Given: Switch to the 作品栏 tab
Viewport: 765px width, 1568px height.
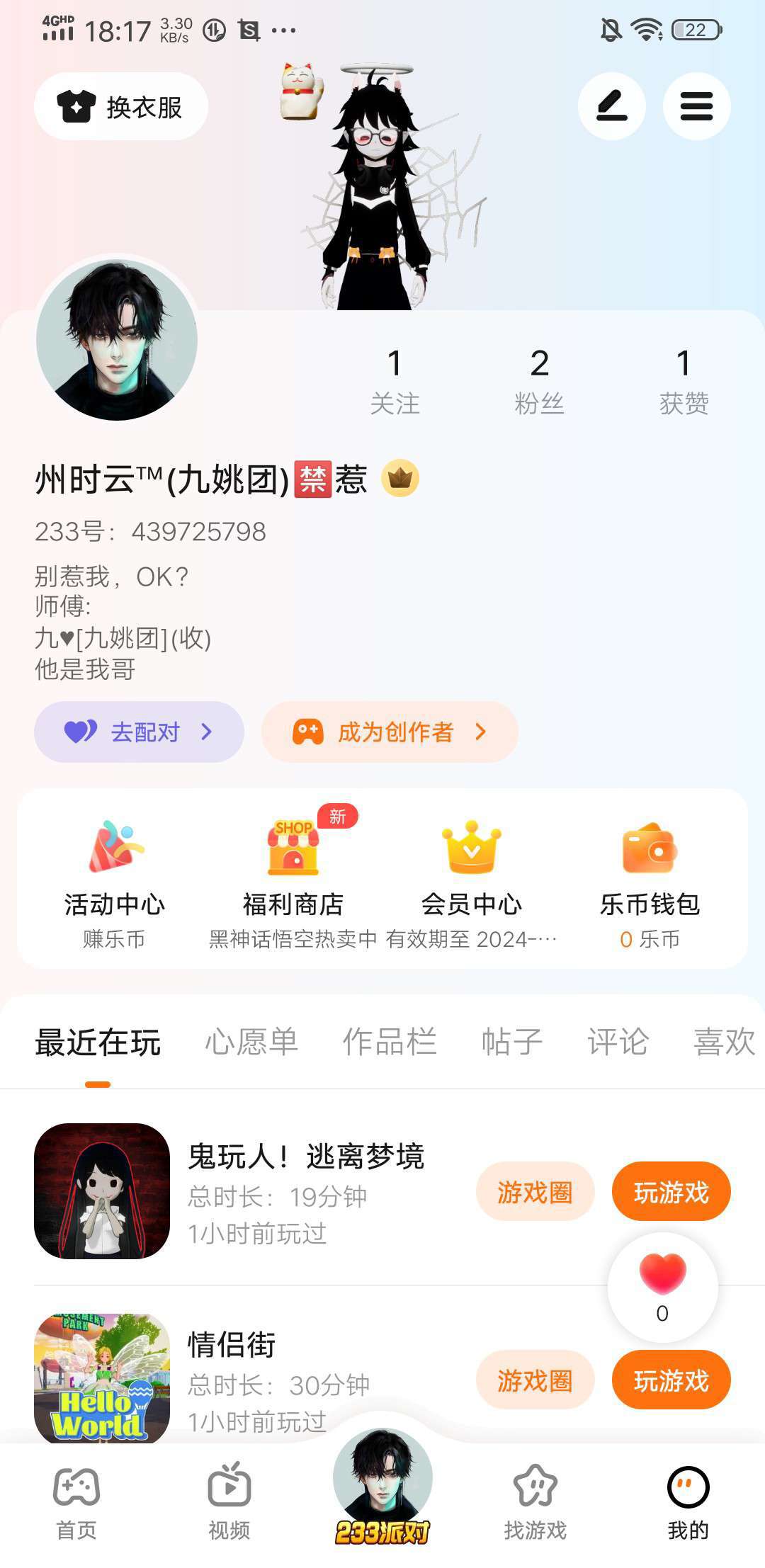Looking at the screenshot, I should click(390, 1042).
